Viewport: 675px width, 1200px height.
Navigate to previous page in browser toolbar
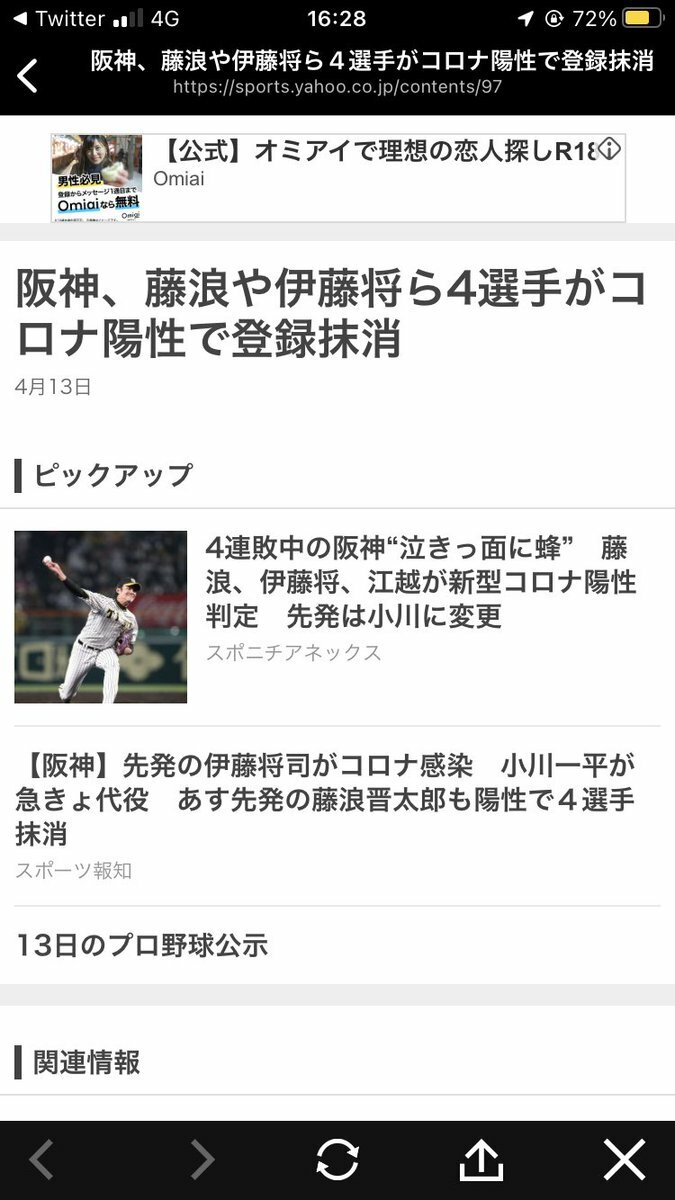click(41, 1159)
